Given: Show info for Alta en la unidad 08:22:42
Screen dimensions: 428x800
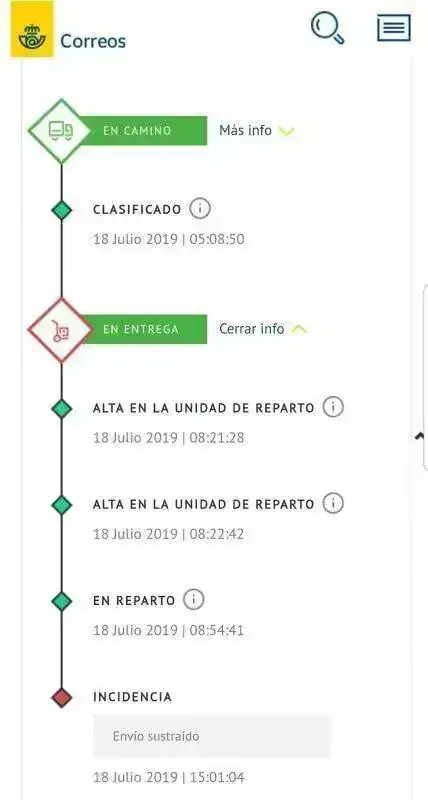Looking at the screenshot, I should coord(333,504).
